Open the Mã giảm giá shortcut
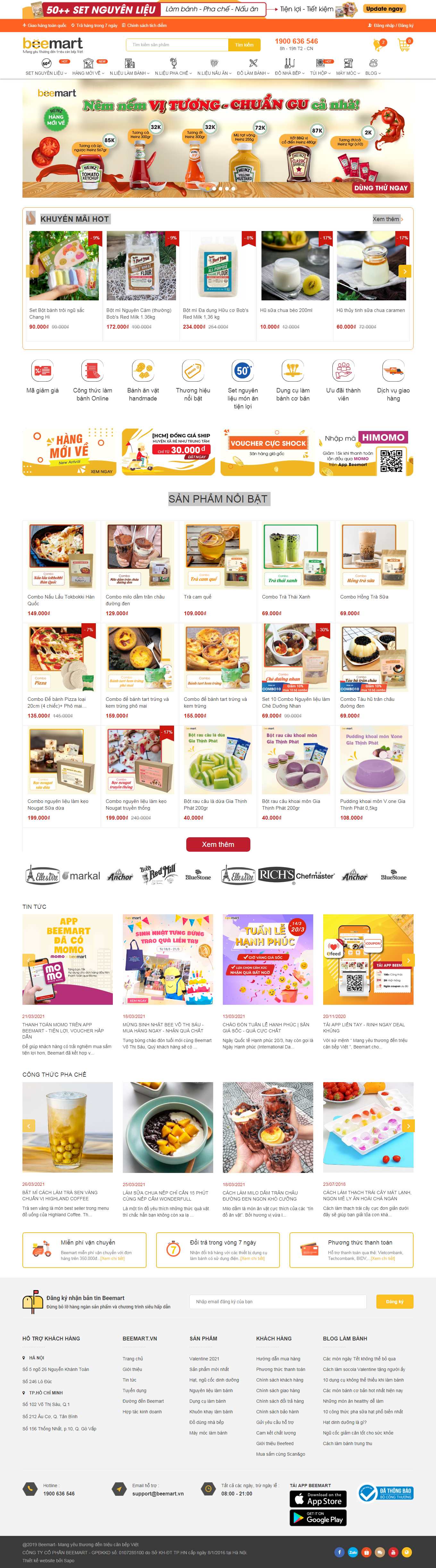 (43, 377)
